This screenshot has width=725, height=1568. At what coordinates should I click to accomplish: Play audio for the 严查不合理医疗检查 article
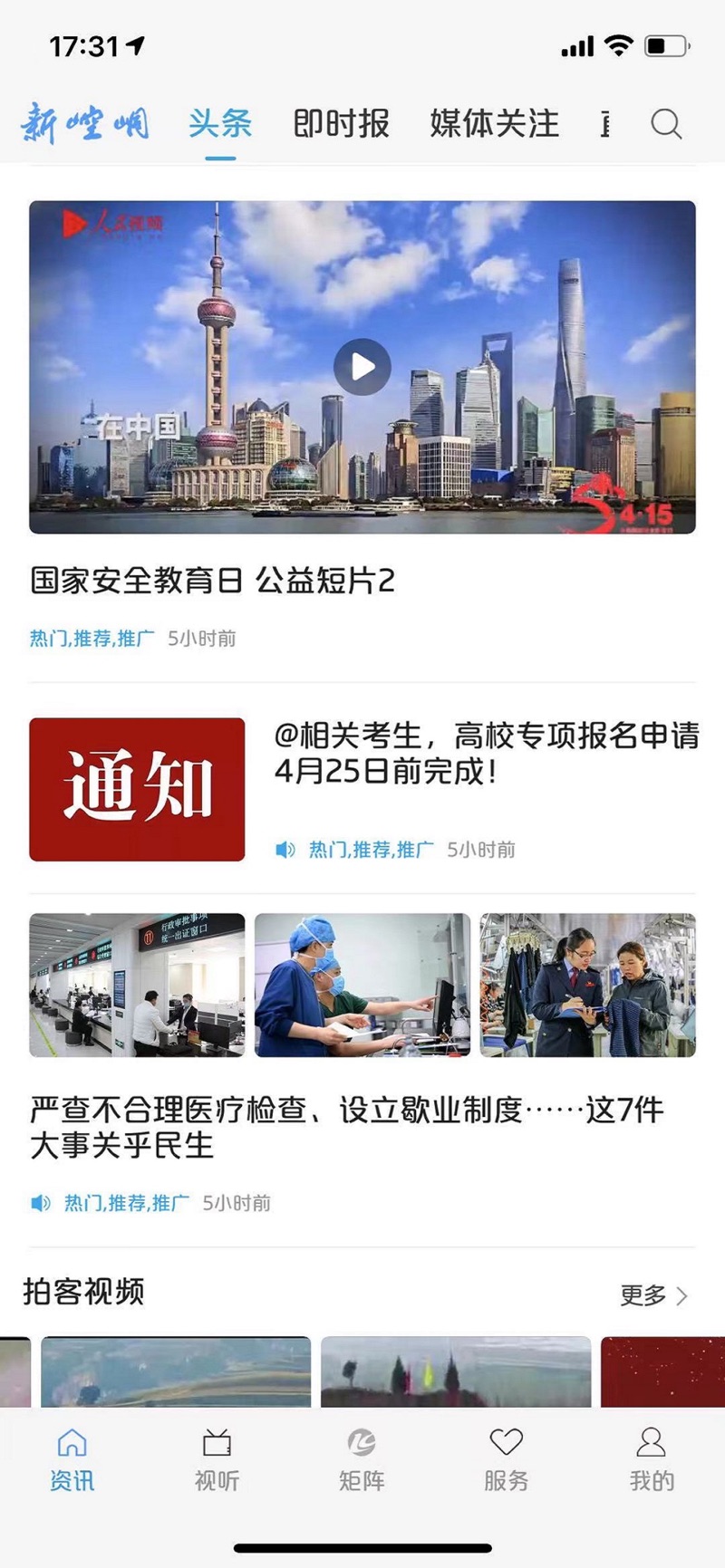coord(41,1203)
